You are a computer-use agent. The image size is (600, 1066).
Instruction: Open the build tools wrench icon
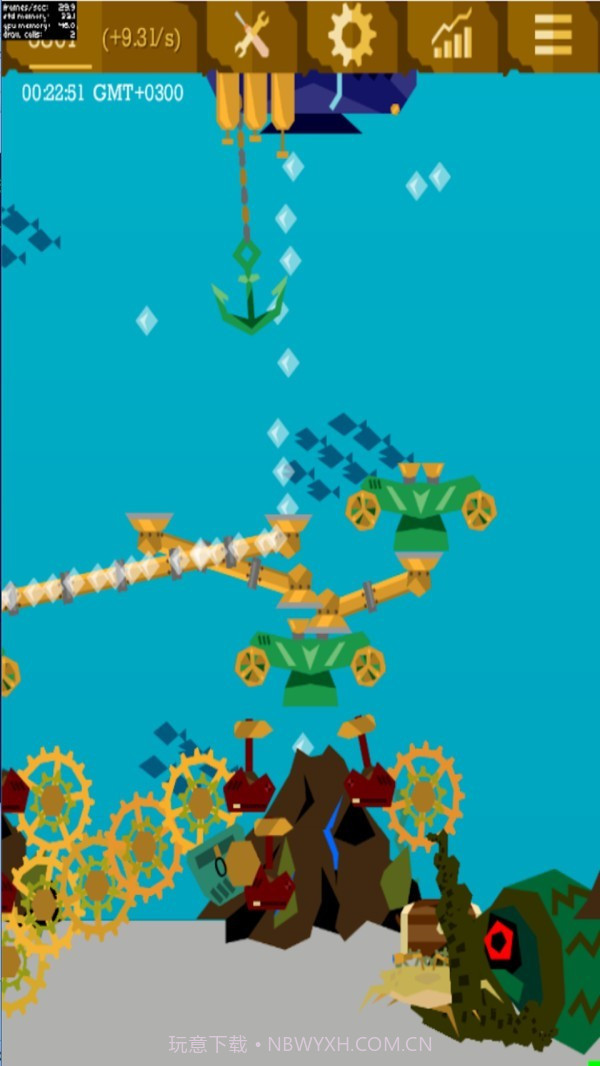click(252, 36)
